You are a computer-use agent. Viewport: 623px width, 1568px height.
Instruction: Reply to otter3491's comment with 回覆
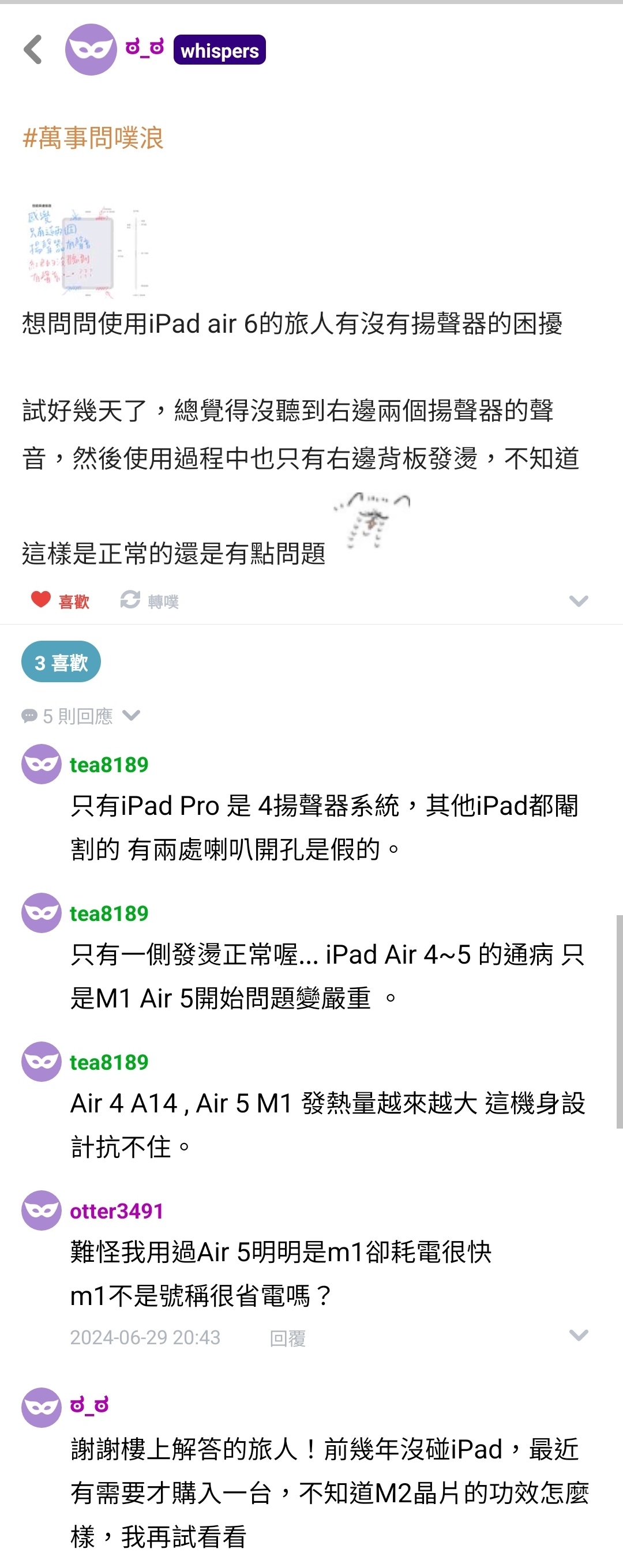[287, 1338]
